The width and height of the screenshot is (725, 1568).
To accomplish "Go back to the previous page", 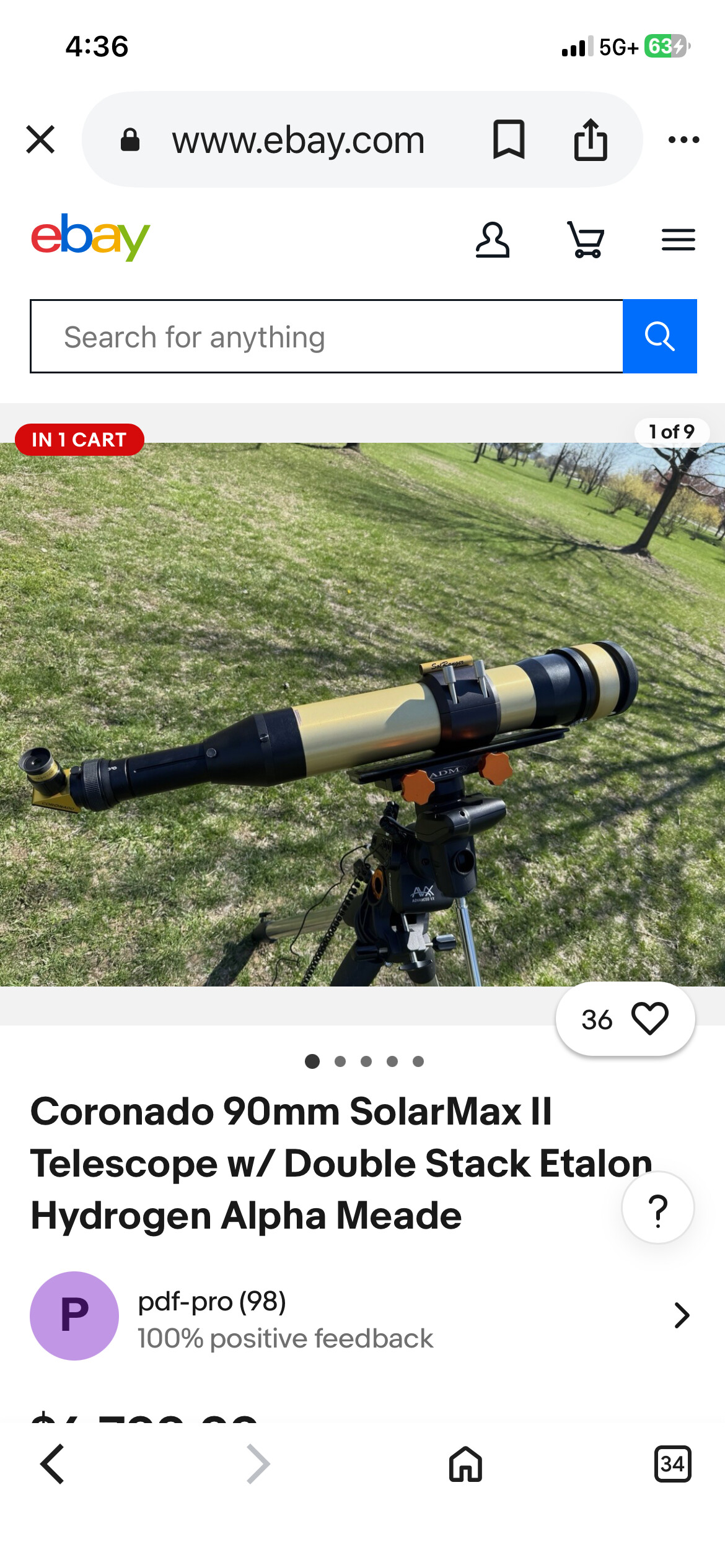I will click(x=53, y=1464).
